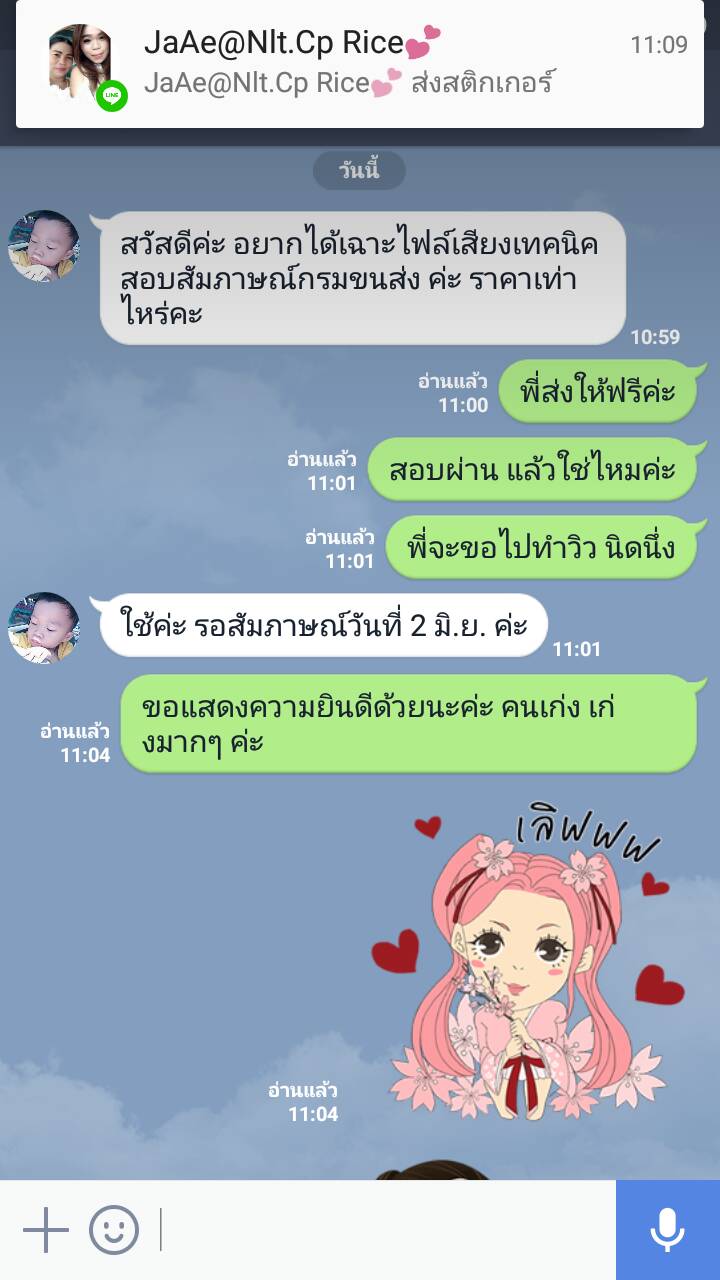View contact's profile photo beside 10:59 message
Viewport: 720px width, 1280px height.
click(x=44, y=246)
